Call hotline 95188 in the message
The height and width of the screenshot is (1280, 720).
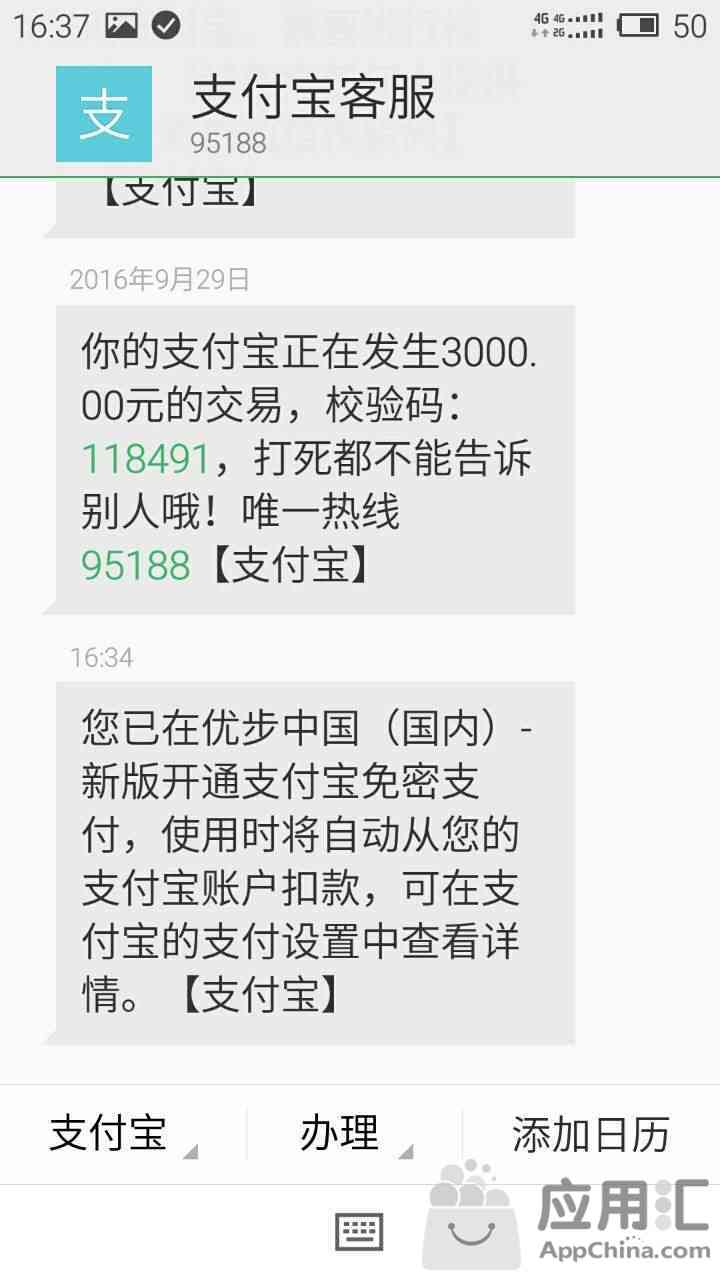click(x=135, y=566)
